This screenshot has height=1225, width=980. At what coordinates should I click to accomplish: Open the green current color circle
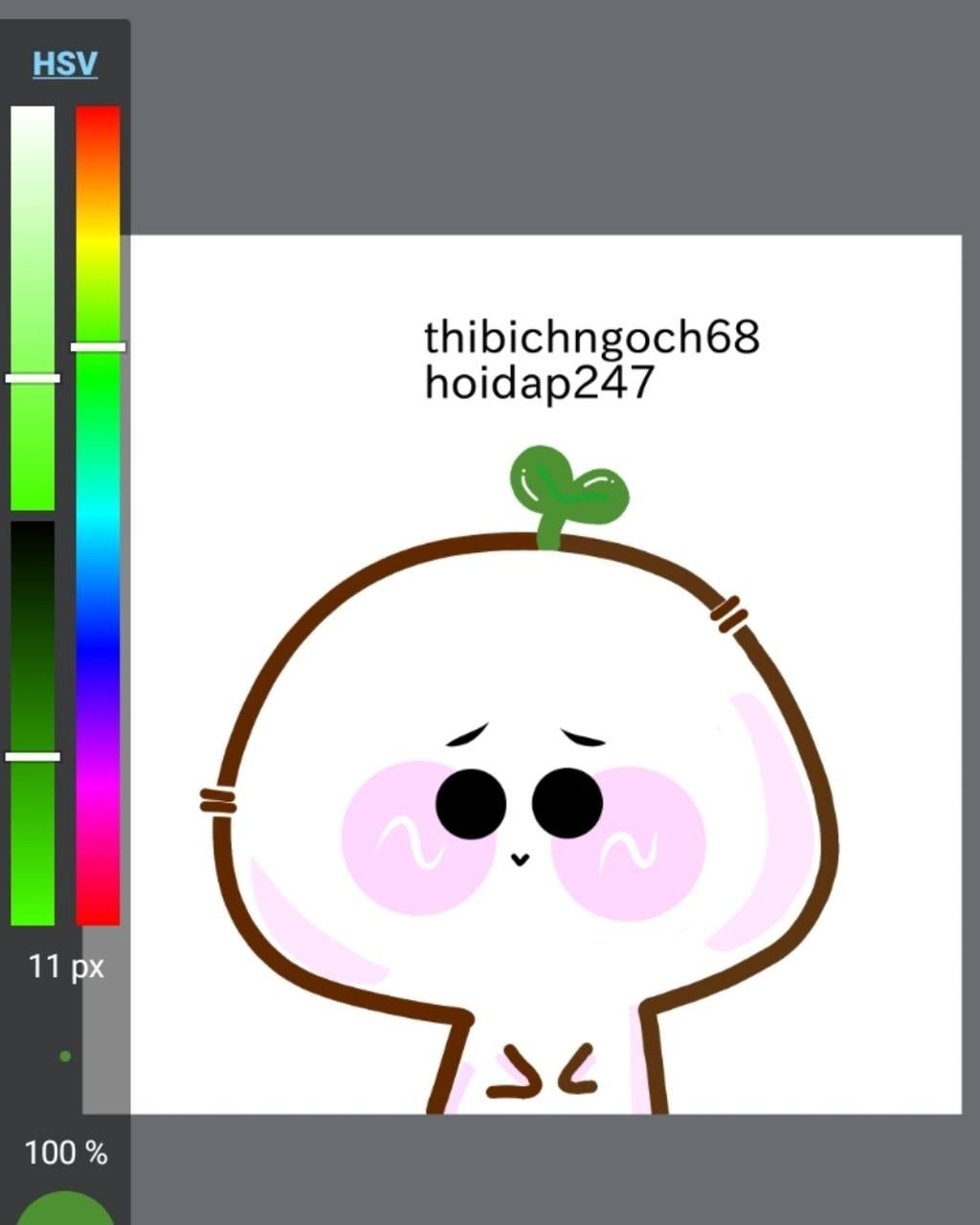pos(65,1211)
